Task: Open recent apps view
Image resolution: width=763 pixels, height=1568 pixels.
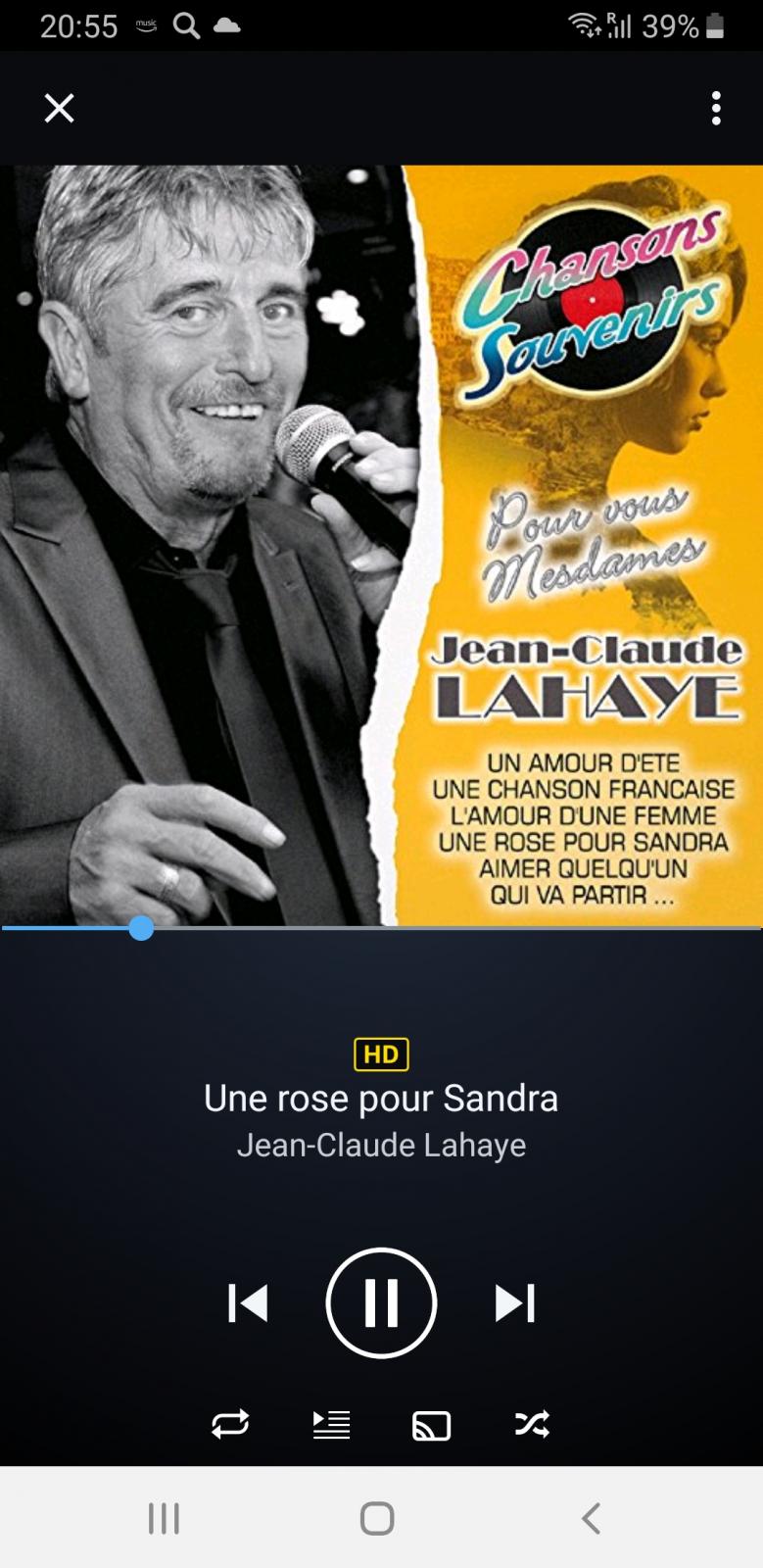Action: tap(164, 1518)
